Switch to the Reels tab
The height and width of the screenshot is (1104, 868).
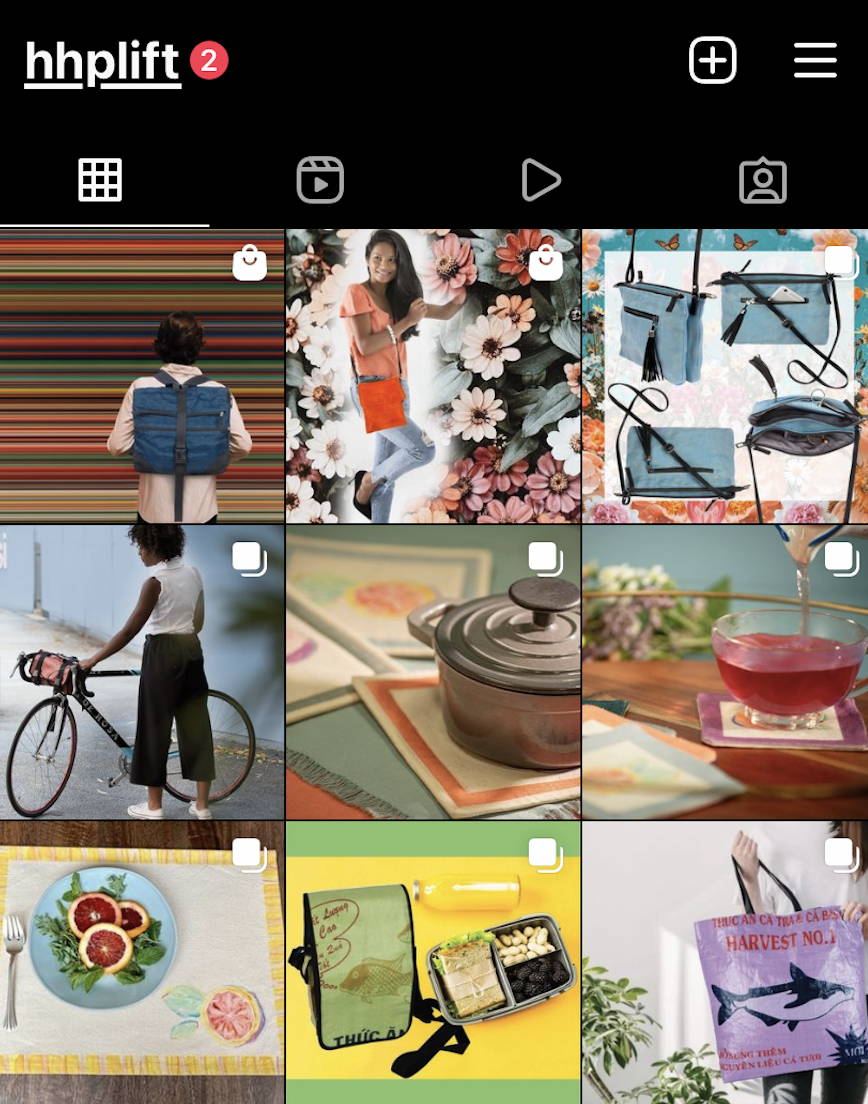pyautogui.click(x=320, y=181)
